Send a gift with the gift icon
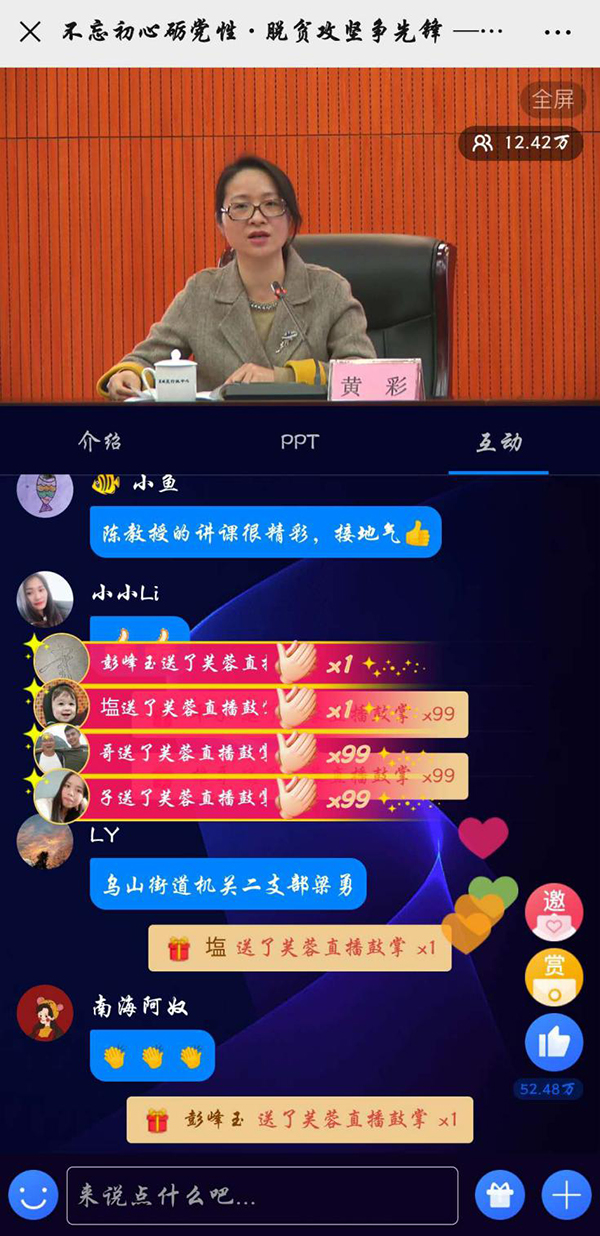The height and width of the screenshot is (1236, 600). pyautogui.click(x=500, y=1195)
